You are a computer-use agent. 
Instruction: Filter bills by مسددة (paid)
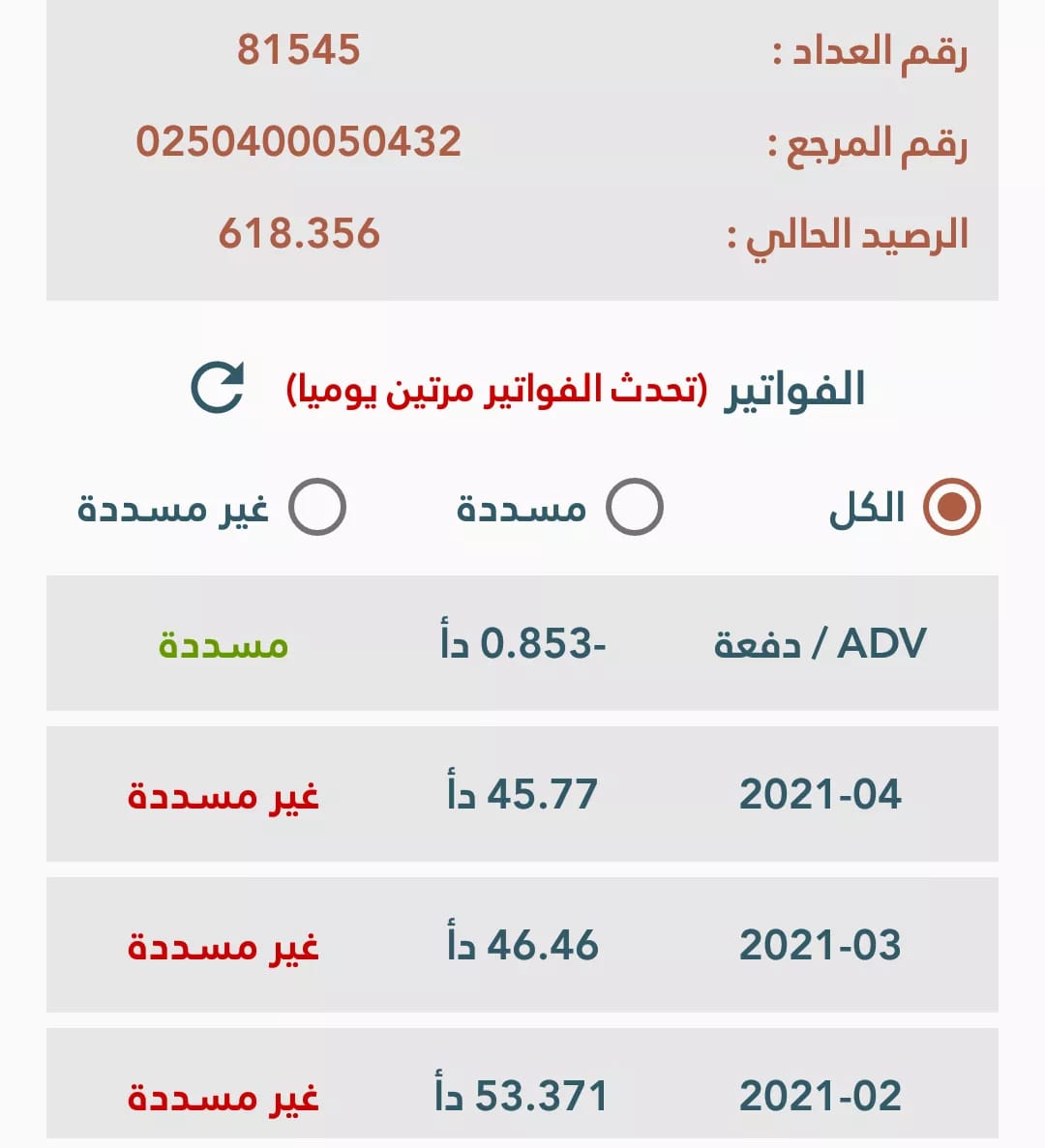635,507
